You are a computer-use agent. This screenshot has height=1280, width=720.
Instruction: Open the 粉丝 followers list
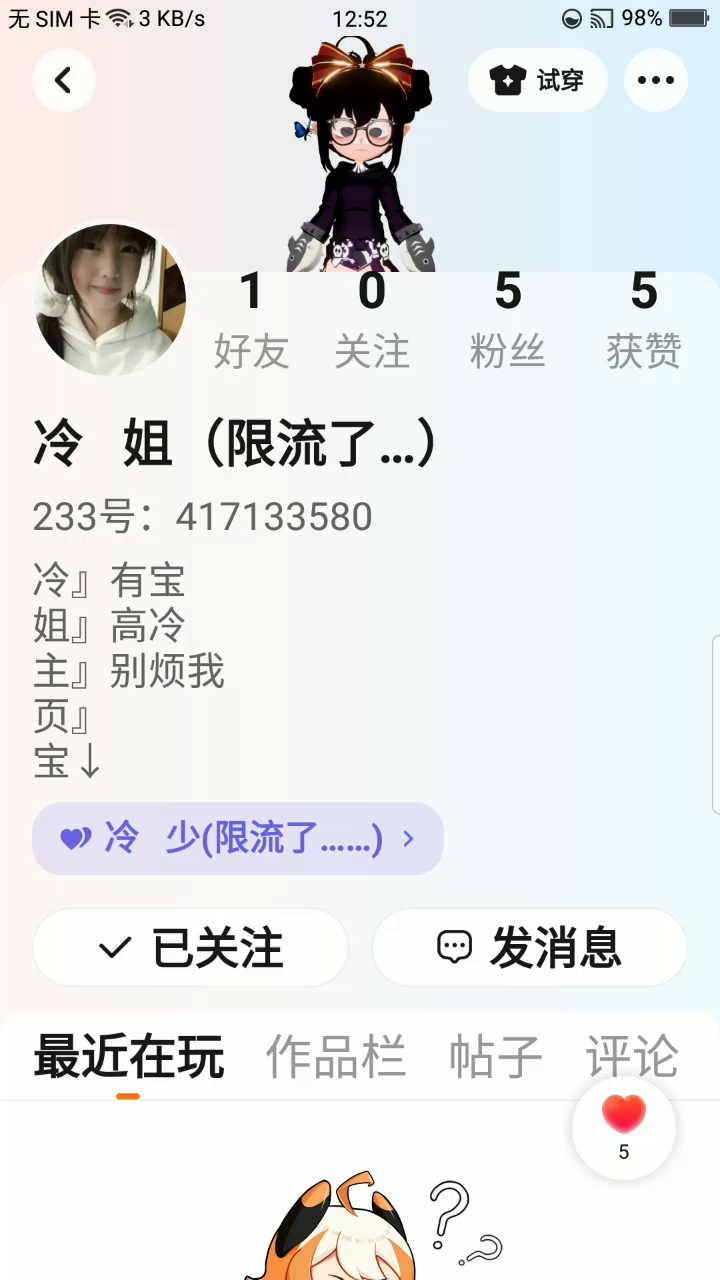(507, 320)
